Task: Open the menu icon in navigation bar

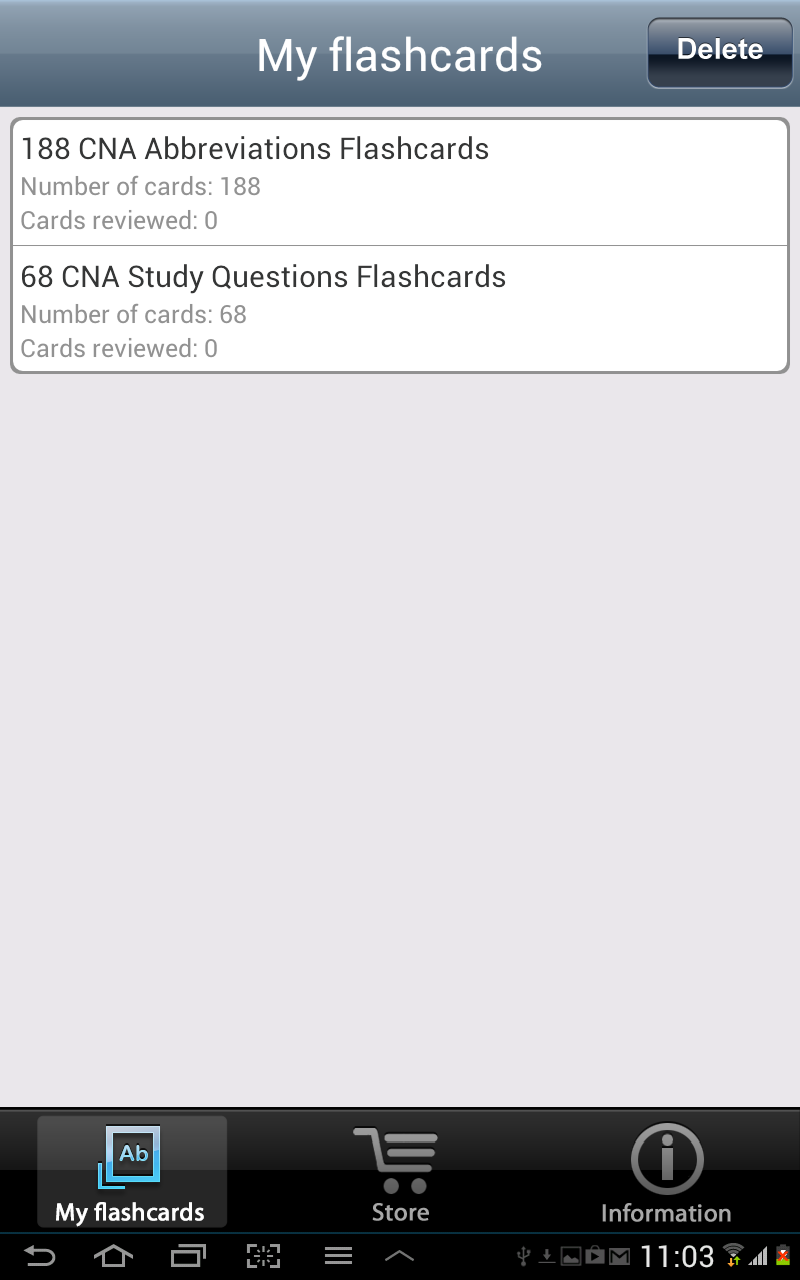Action: [x=338, y=1255]
